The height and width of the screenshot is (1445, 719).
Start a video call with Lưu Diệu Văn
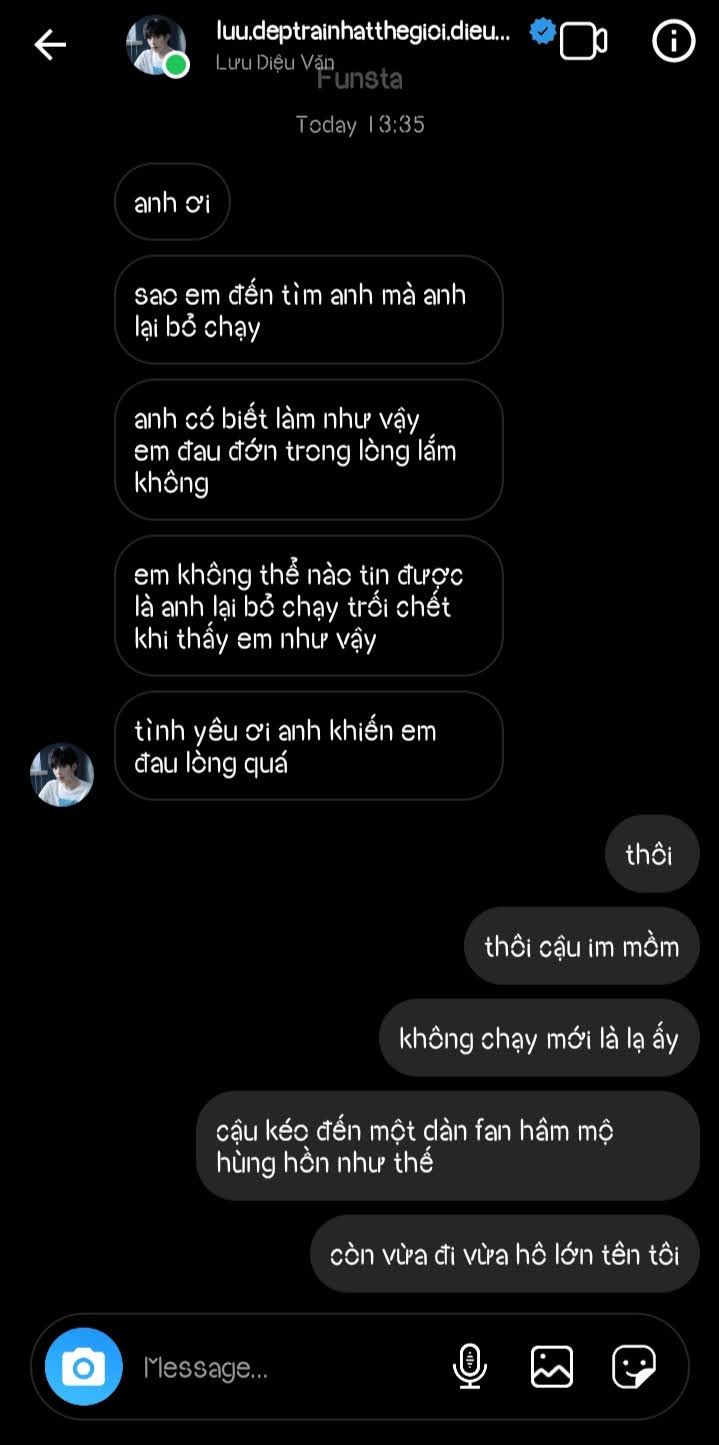(x=583, y=42)
